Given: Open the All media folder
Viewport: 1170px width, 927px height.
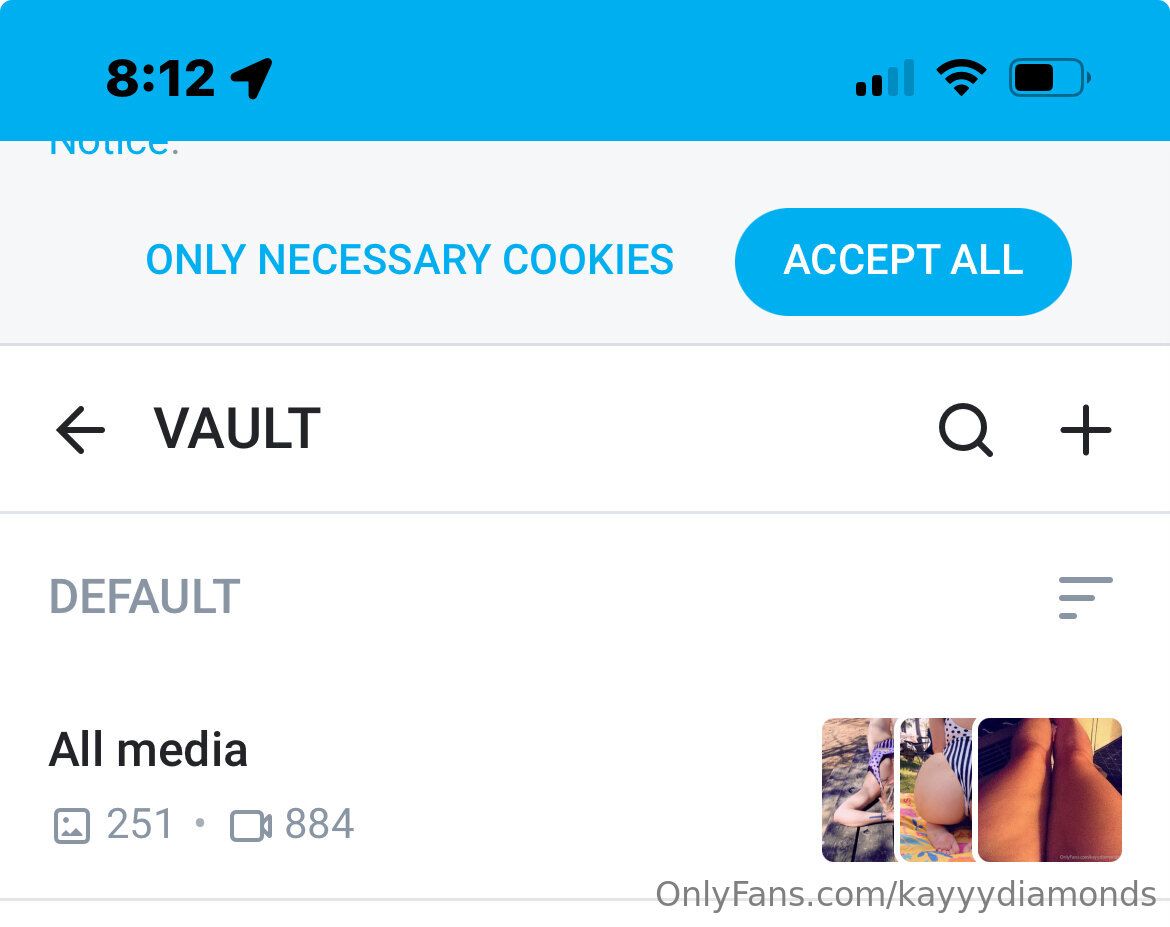Looking at the screenshot, I should [148, 750].
